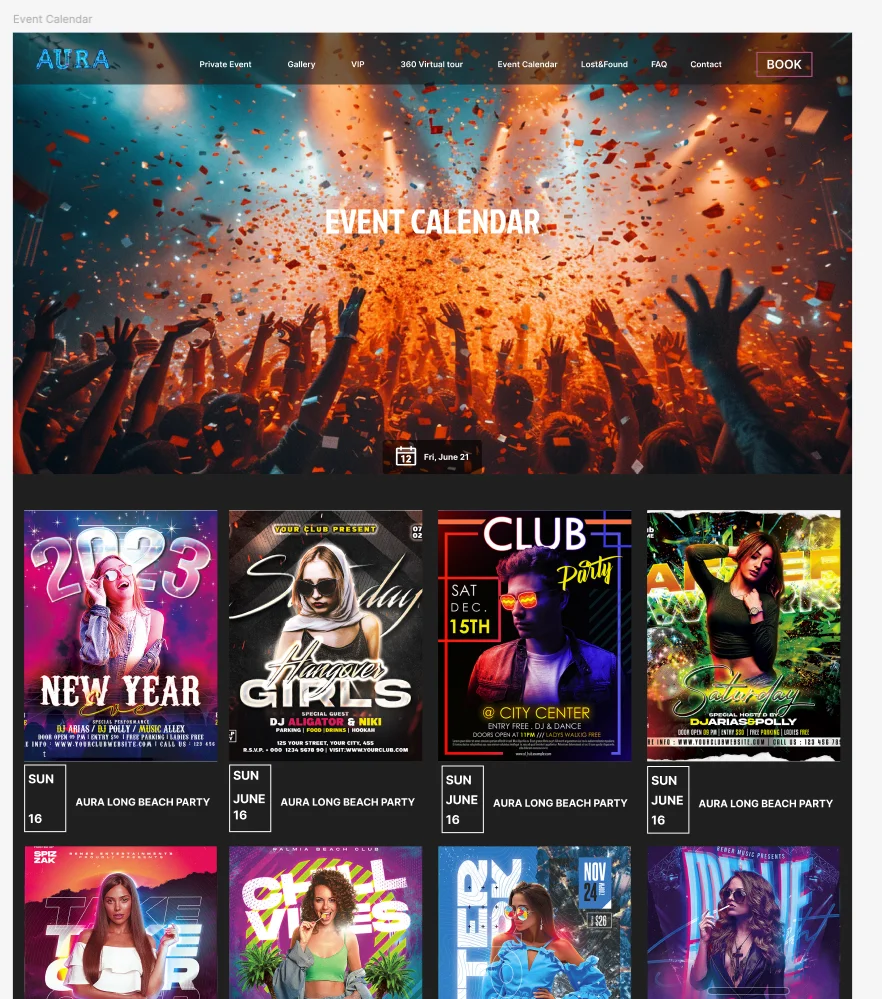Go to the Contact page

(x=705, y=64)
